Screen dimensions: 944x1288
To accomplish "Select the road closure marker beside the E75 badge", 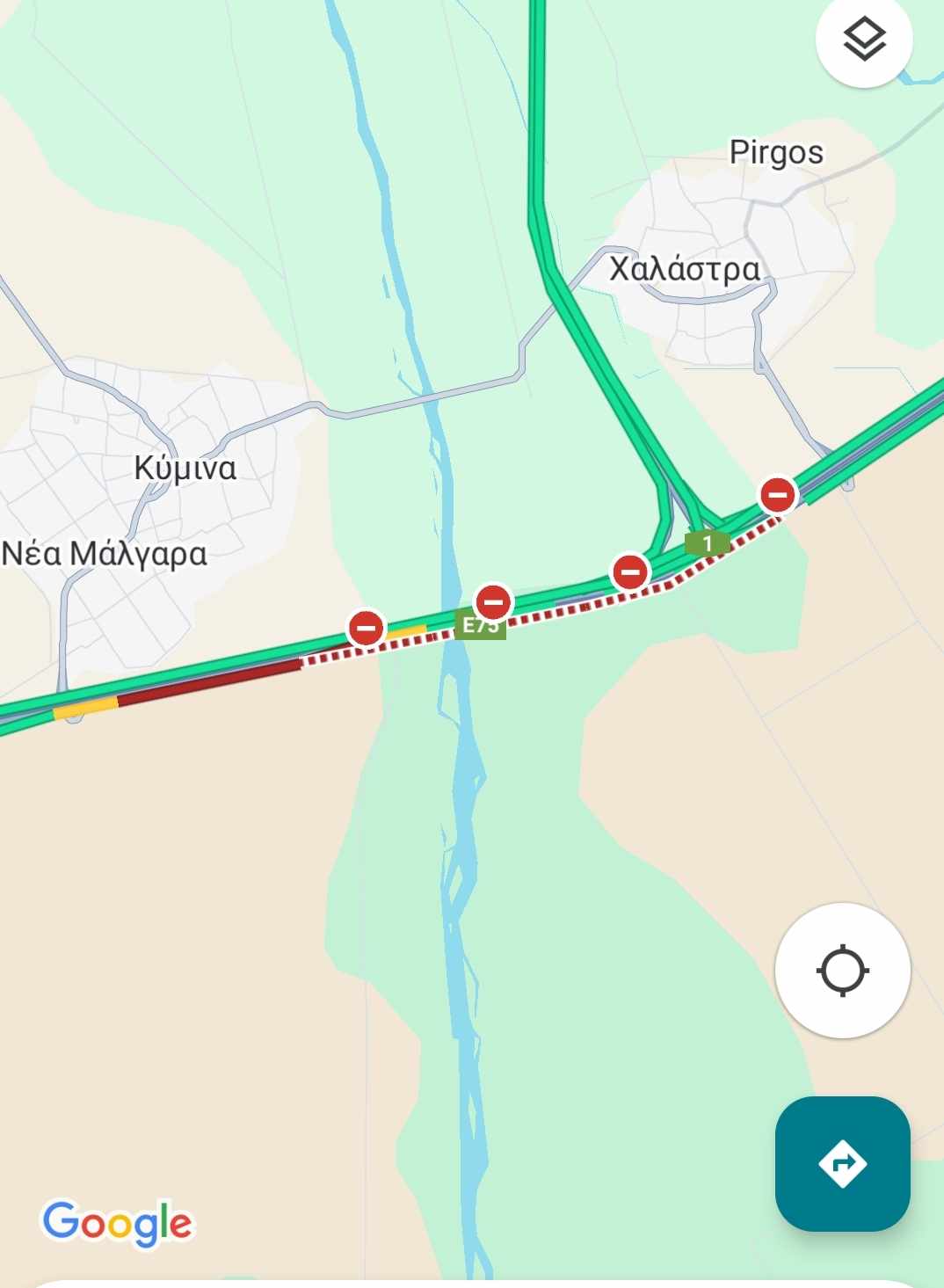I will coord(493,603).
